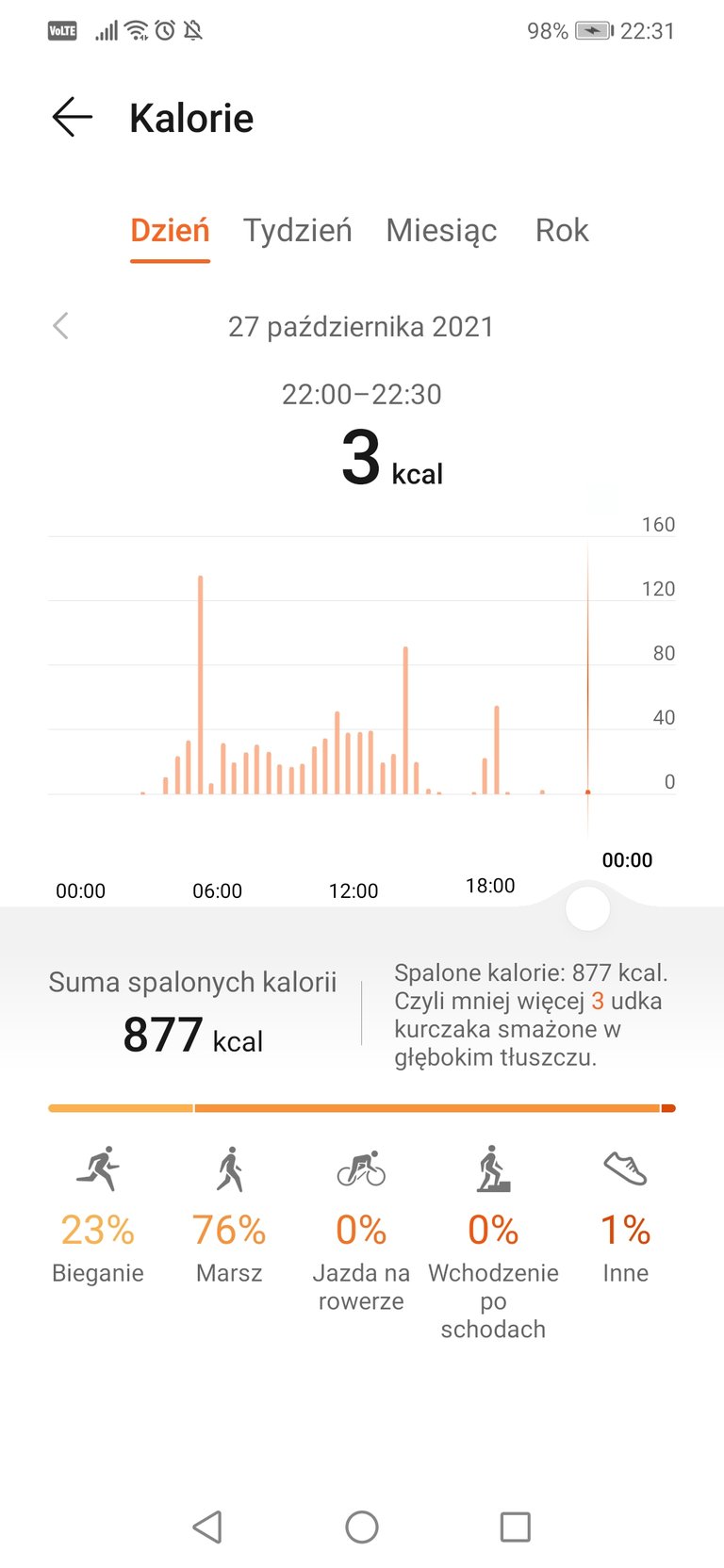Tap the system home button

pos(362,1527)
